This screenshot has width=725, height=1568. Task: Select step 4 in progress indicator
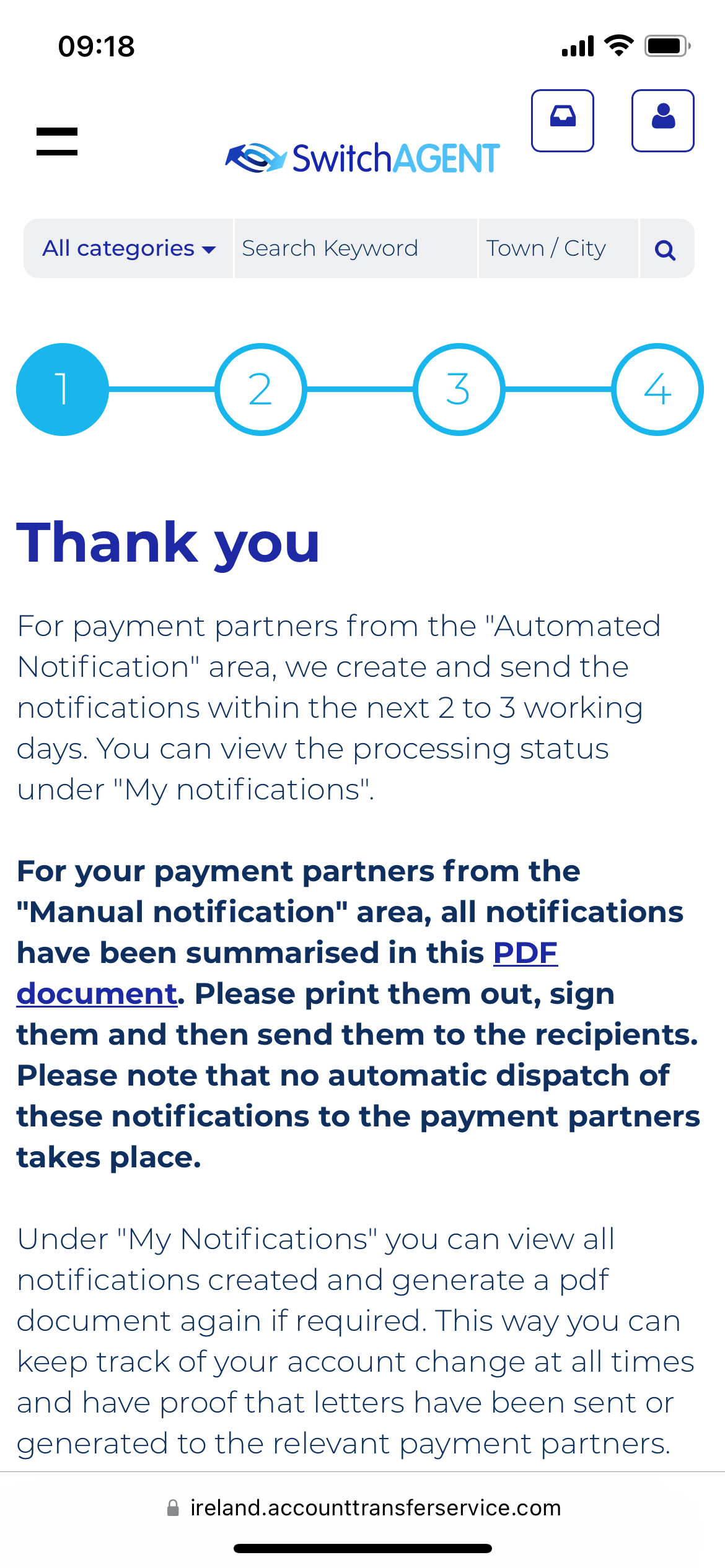coord(657,390)
